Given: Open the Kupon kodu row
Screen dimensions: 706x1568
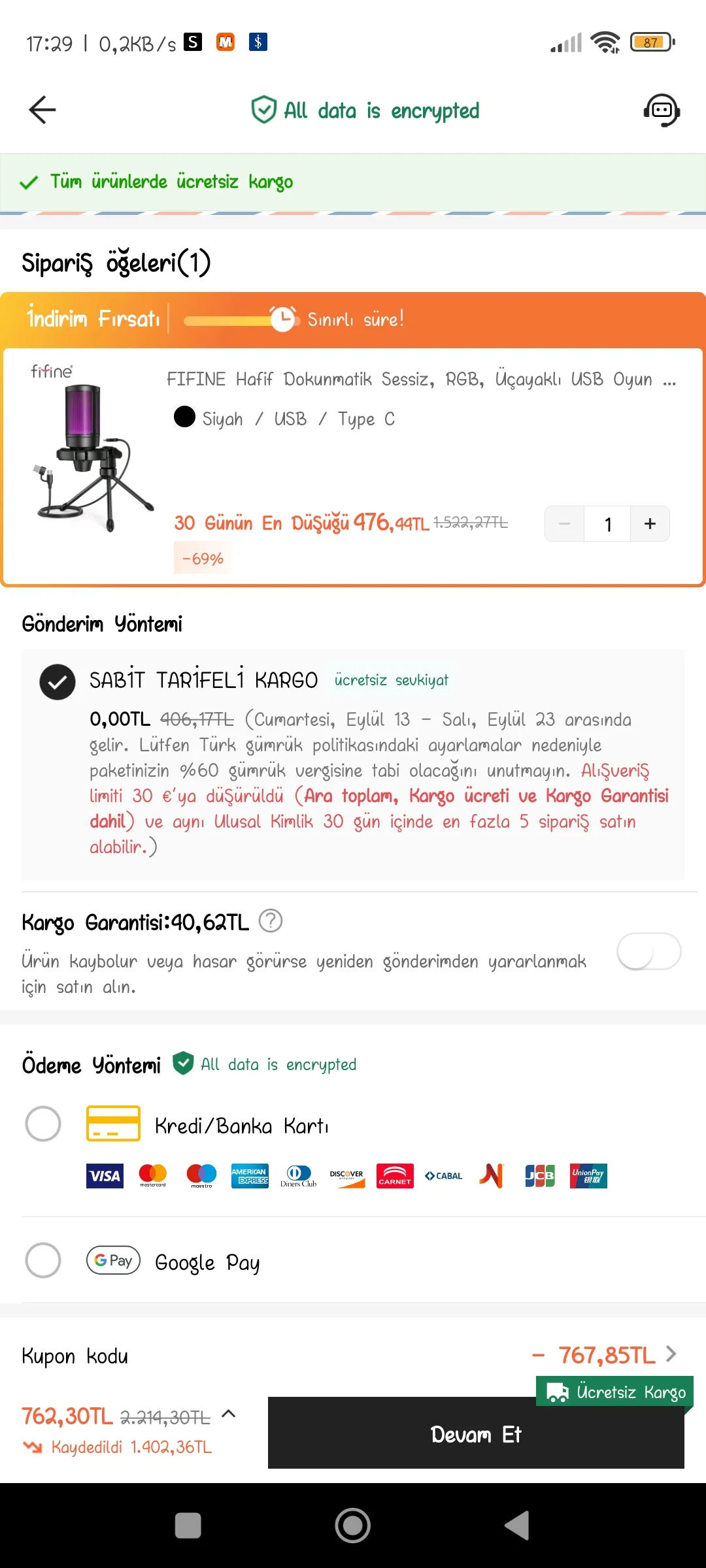Looking at the screenshot, I should (353, 1355).
